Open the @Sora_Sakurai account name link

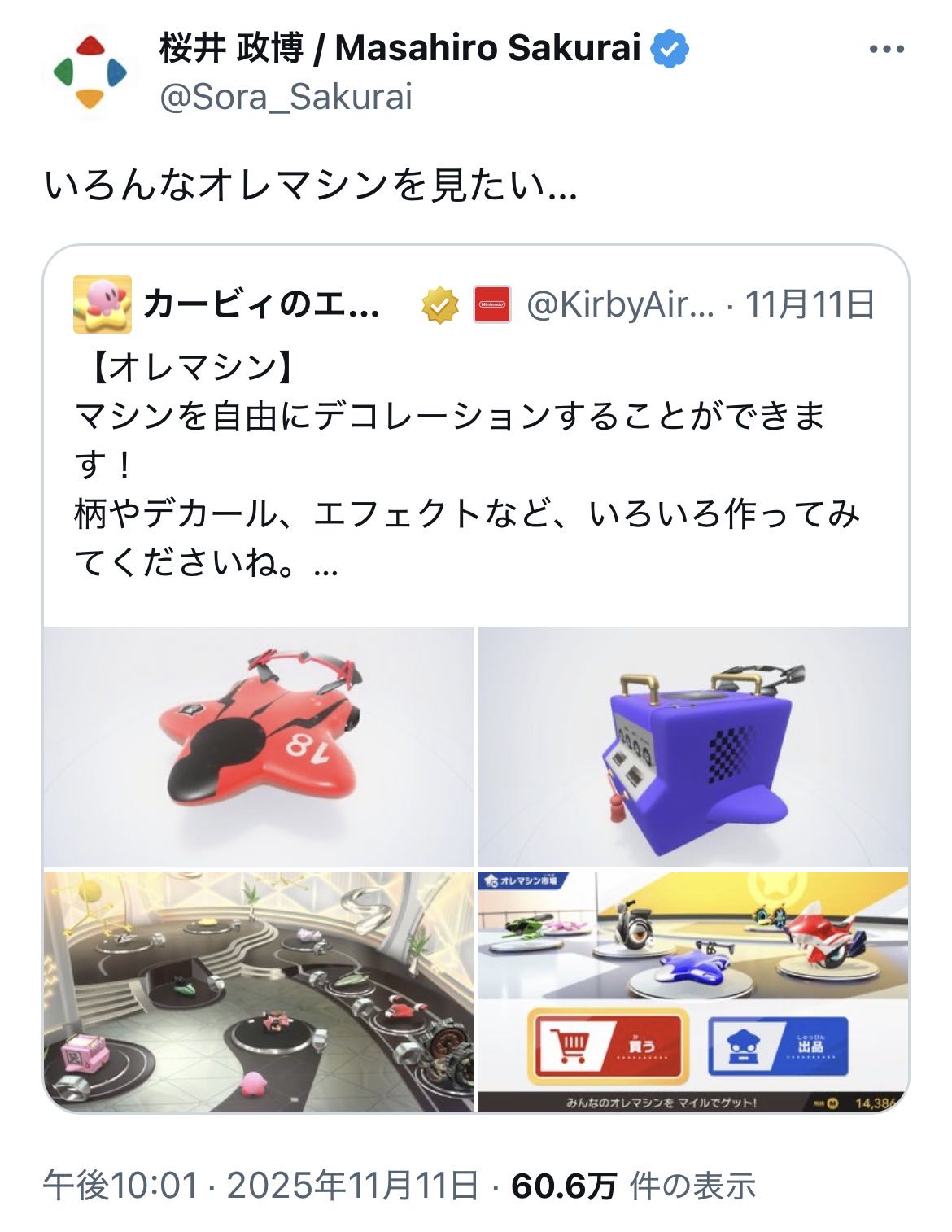286,97
